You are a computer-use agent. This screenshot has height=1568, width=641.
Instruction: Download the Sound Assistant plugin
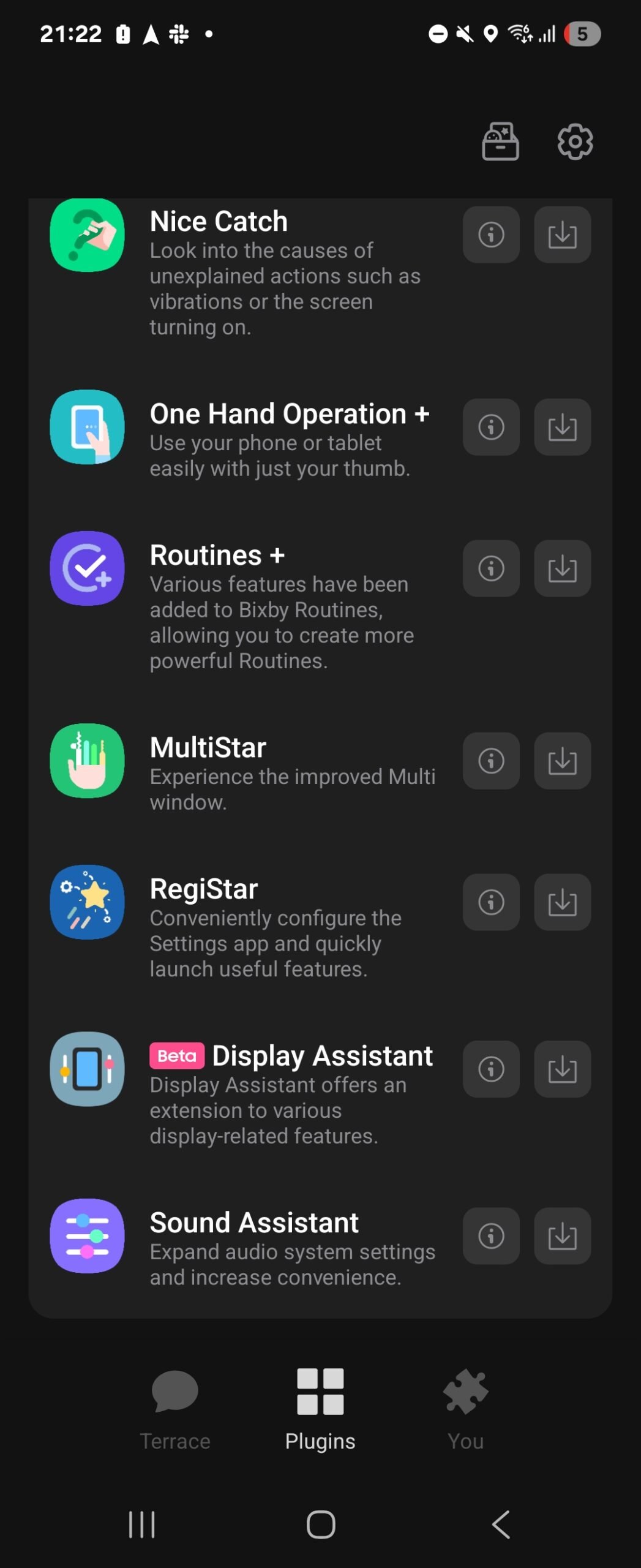pyautogui.click(x=562, y=1236)
